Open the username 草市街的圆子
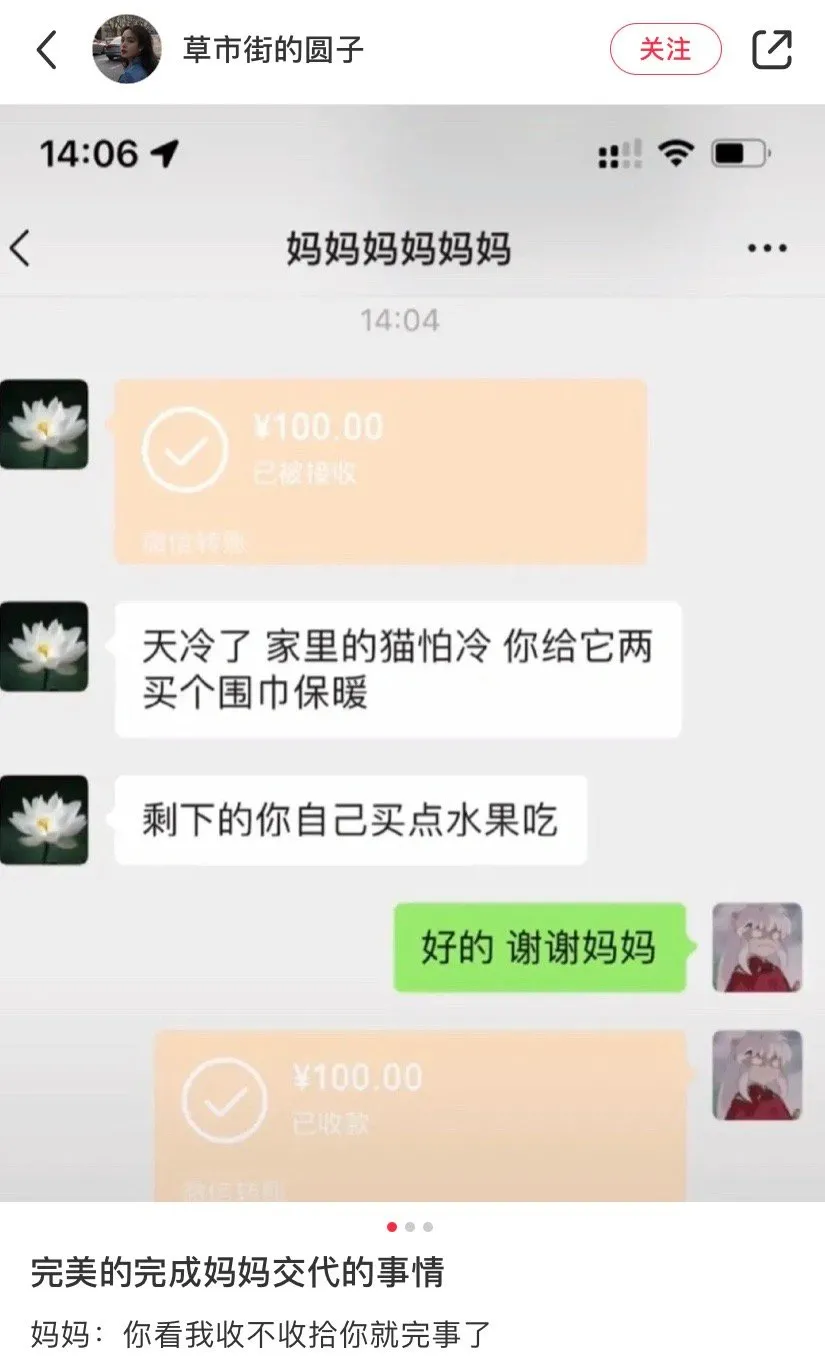 tap(272, 50)
